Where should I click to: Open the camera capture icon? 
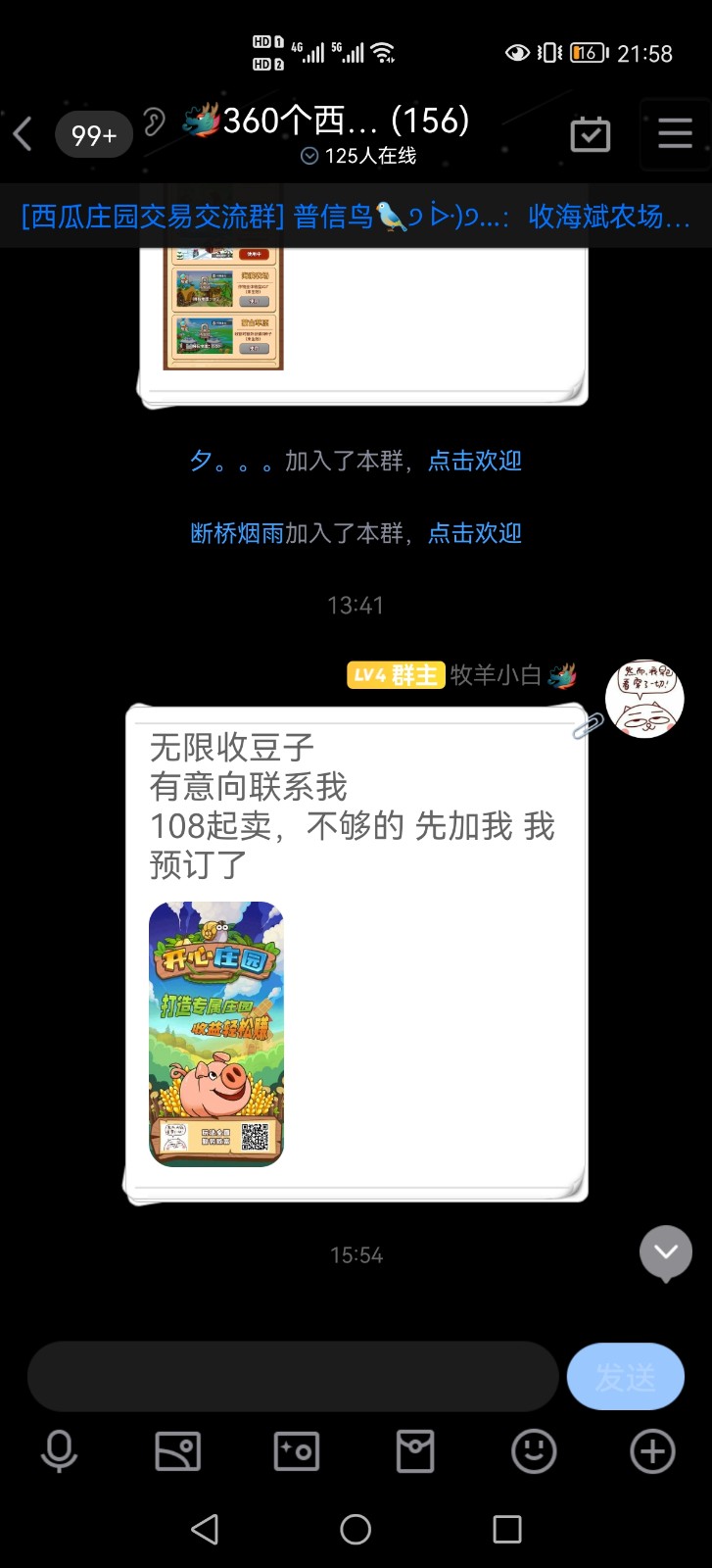click(x=296, y=1451)
